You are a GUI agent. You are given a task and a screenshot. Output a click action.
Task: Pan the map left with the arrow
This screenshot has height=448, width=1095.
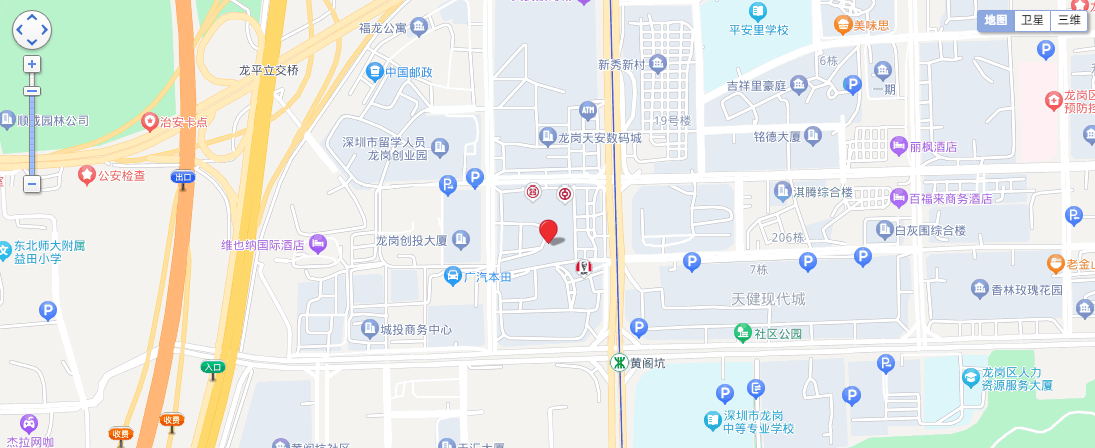click(x=20, y=31)
